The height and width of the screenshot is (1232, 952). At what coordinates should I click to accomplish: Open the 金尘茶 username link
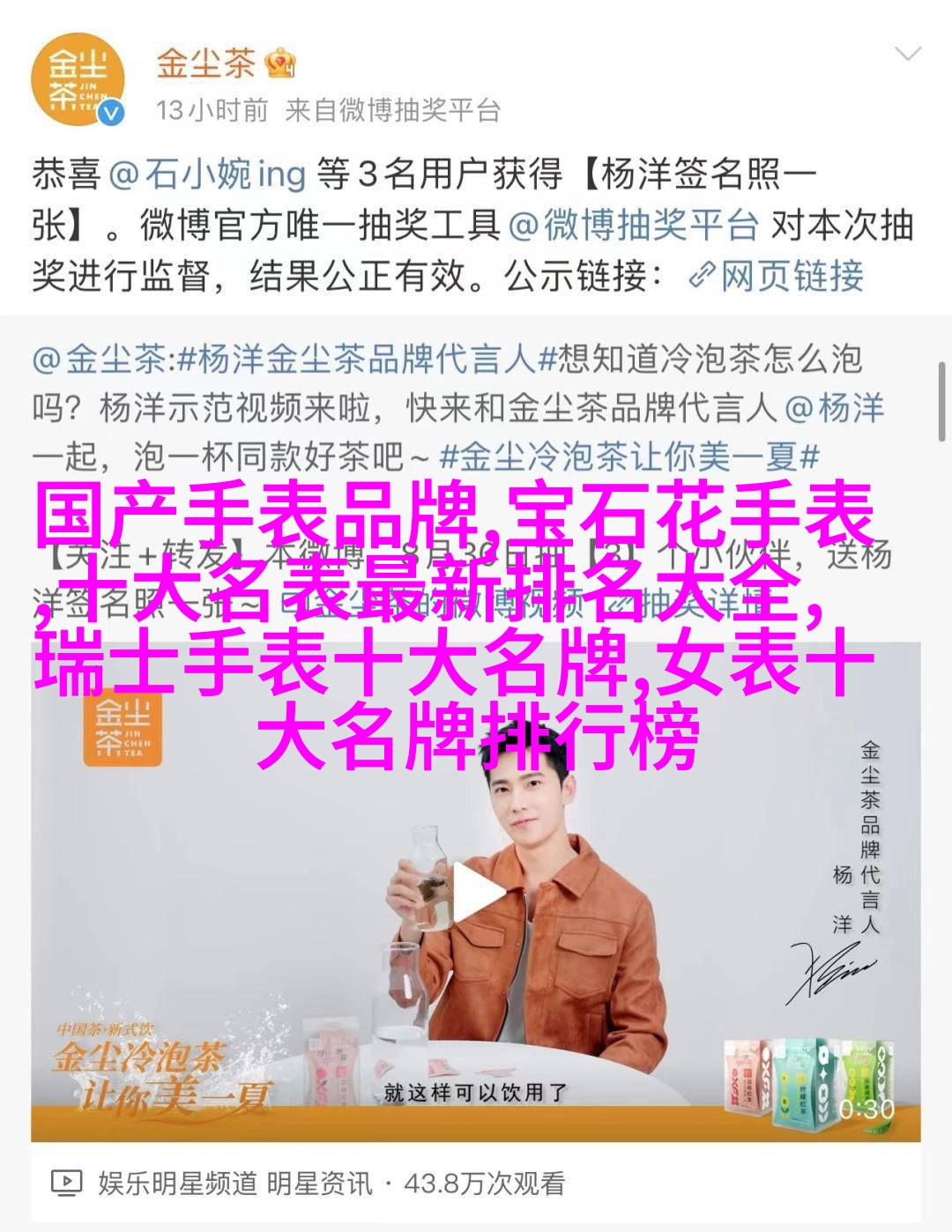pyautogui.click(x=205, y=63)
